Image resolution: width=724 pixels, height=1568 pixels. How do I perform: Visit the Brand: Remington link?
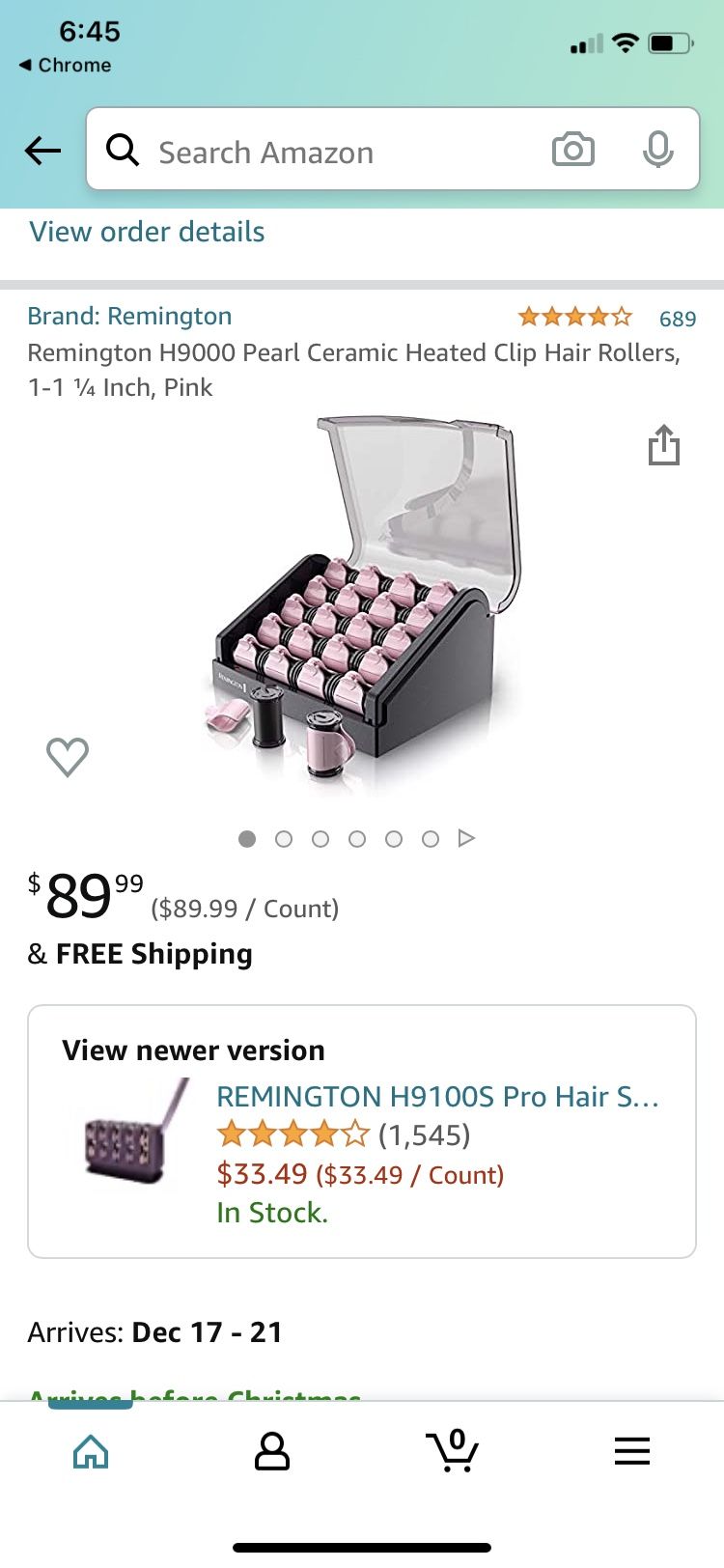129,316
